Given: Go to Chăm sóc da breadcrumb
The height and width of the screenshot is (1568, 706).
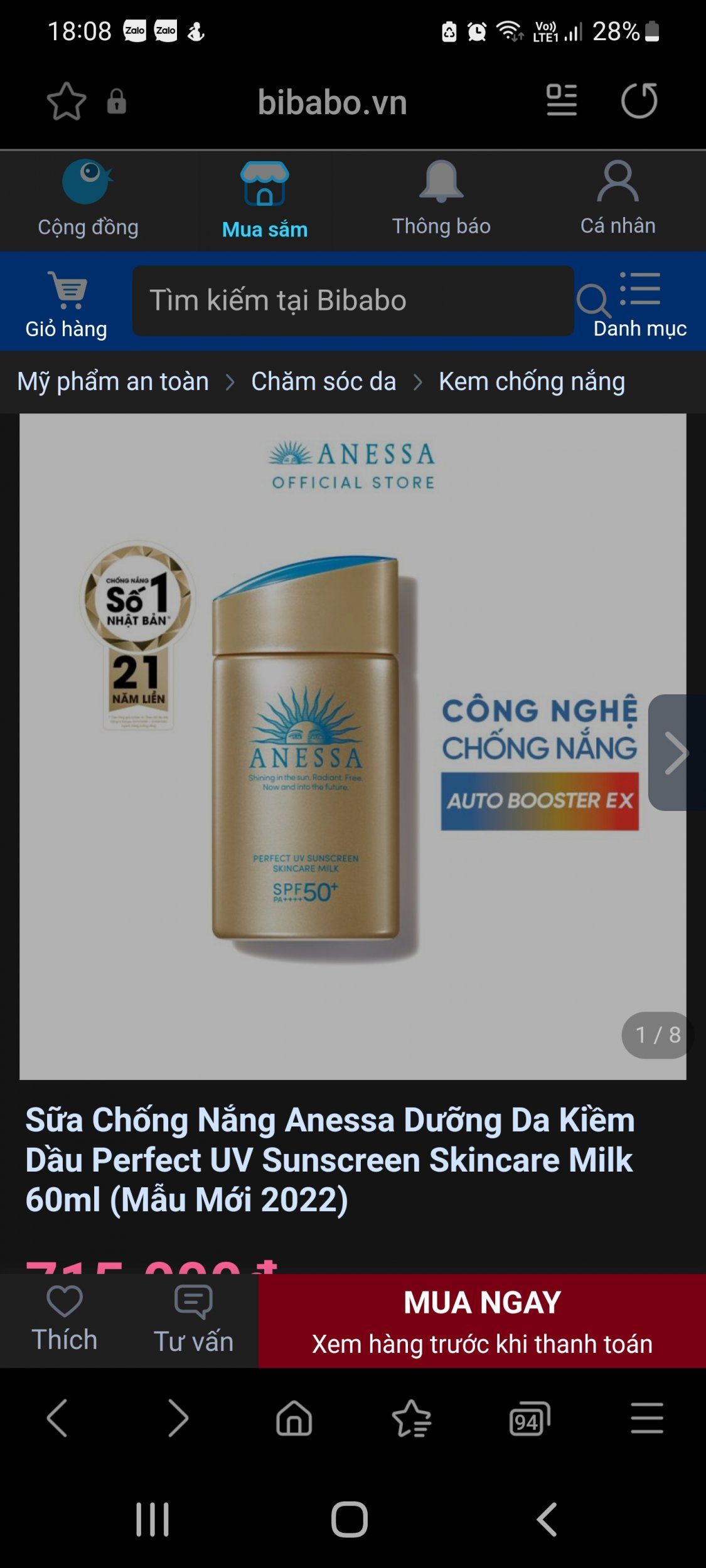Looking at the screenshot, I should [324, 381].
